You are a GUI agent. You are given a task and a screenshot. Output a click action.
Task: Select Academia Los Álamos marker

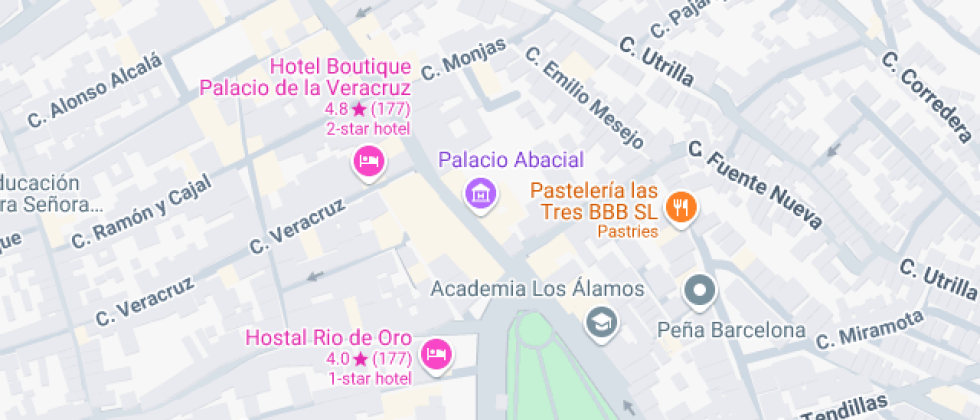pyautogui.click(x=602, y=321)
